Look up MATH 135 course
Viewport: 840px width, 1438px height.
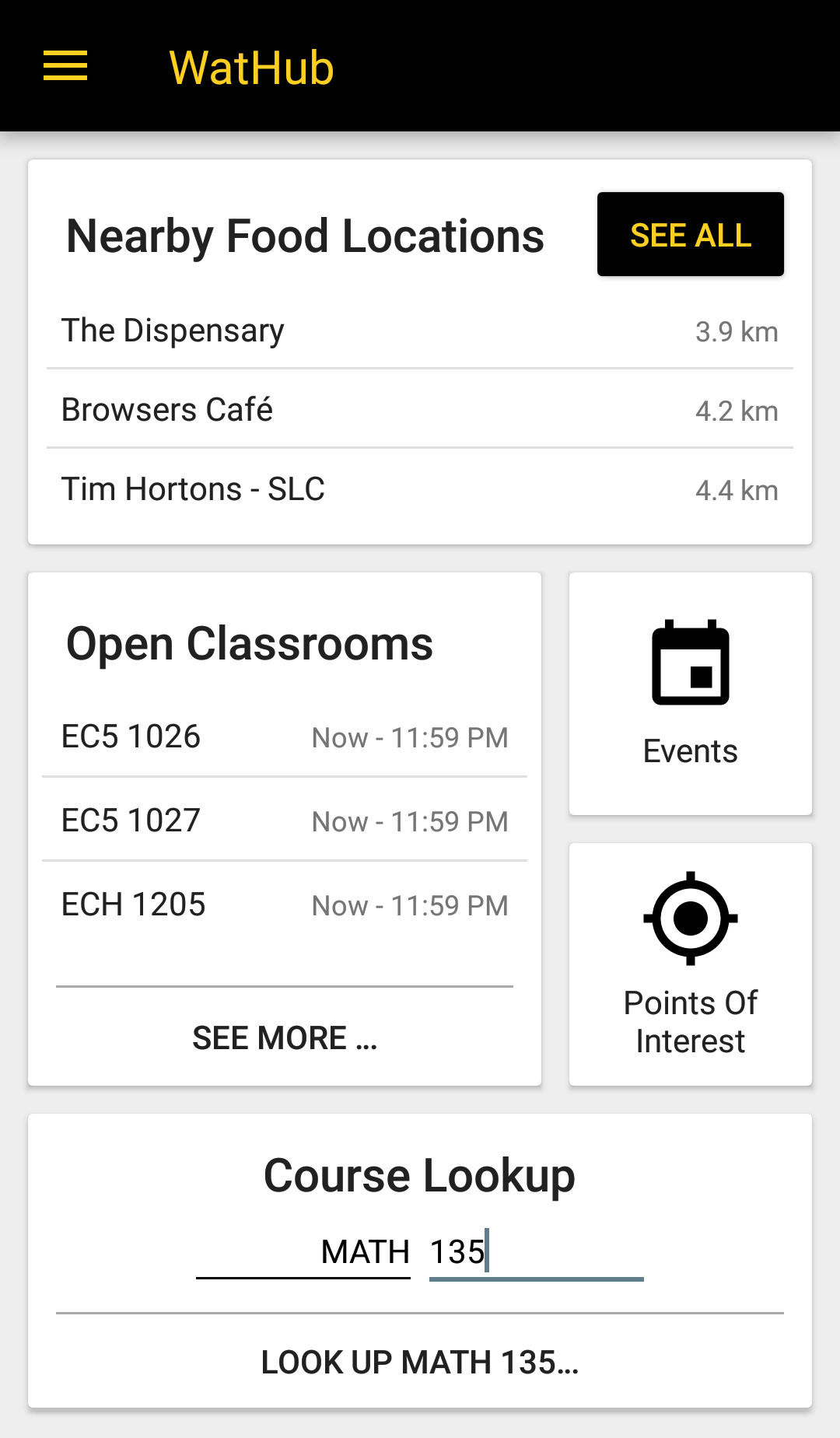pyautogui.click(x=419, y=1362)
